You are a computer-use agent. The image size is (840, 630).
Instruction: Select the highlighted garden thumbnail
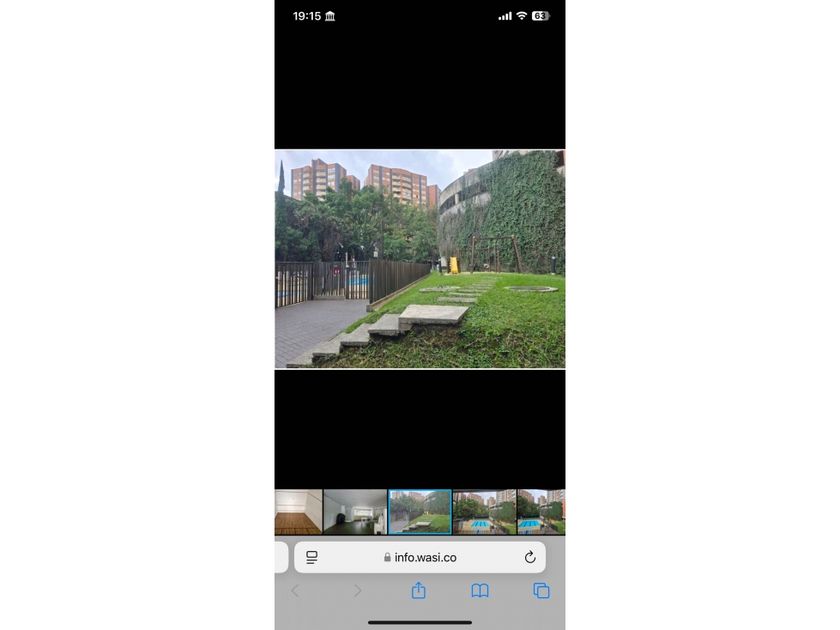tap(420, 512)
